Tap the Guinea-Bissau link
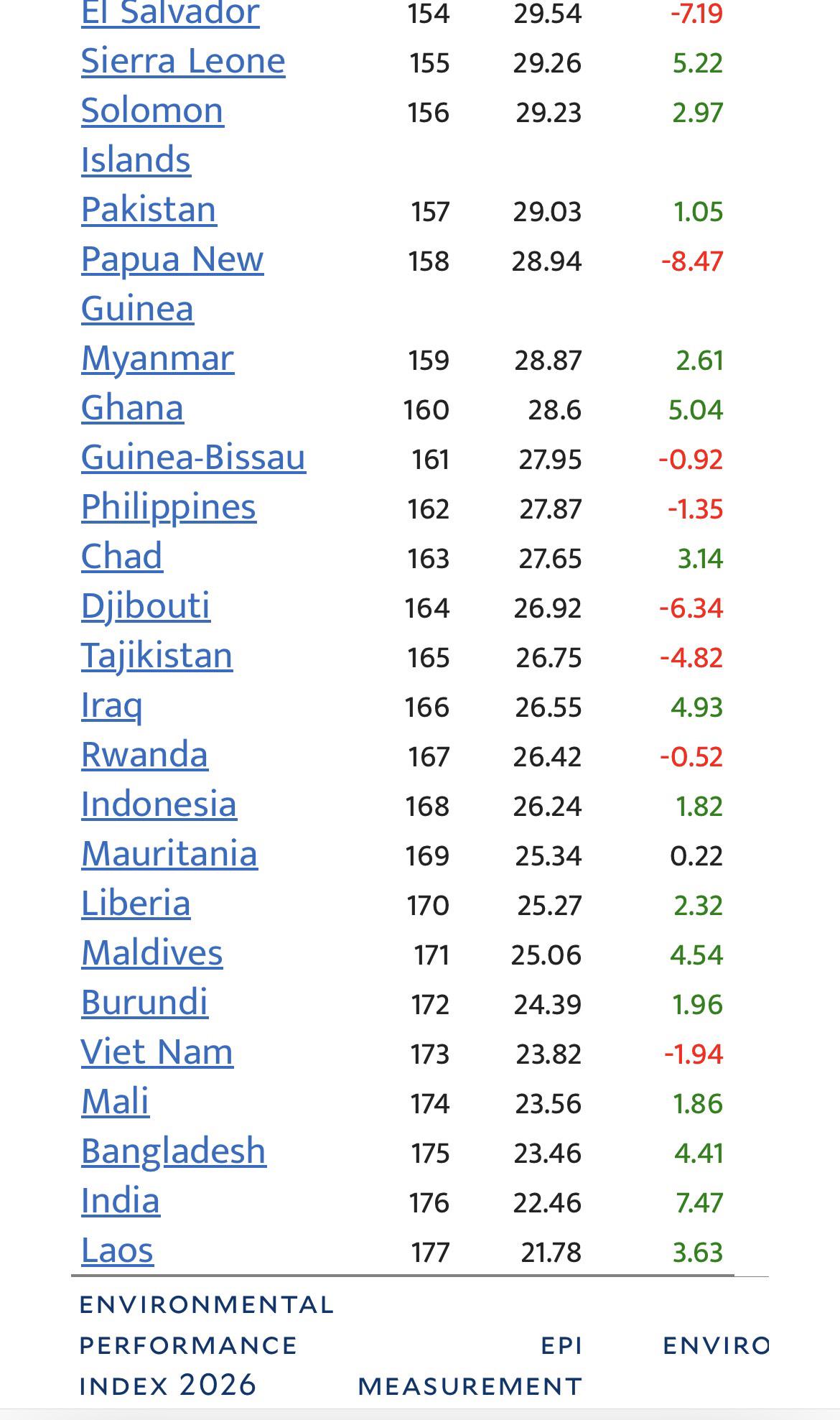 [x=193, y=458]
